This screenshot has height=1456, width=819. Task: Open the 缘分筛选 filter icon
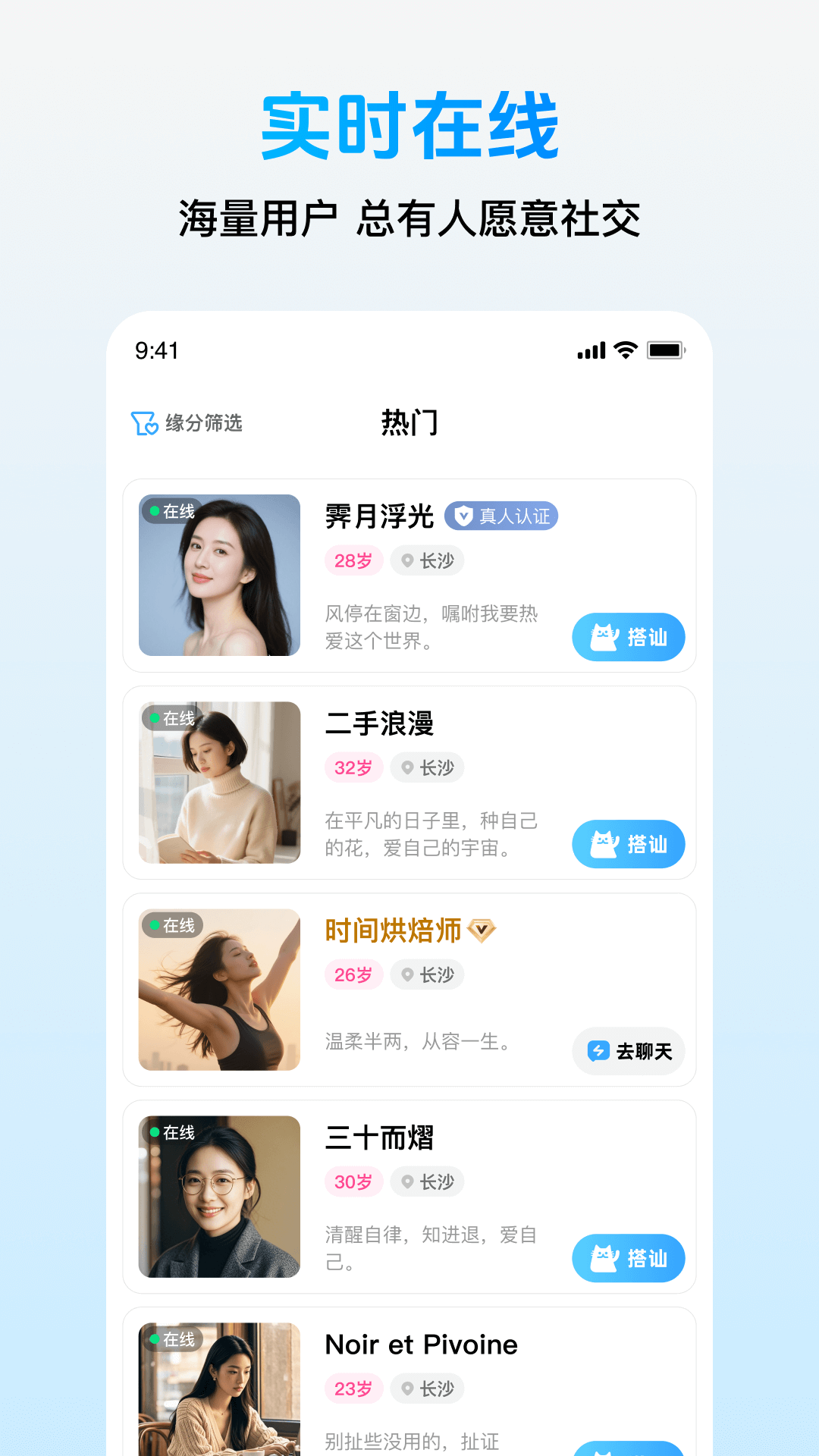(x=145, y=423)
